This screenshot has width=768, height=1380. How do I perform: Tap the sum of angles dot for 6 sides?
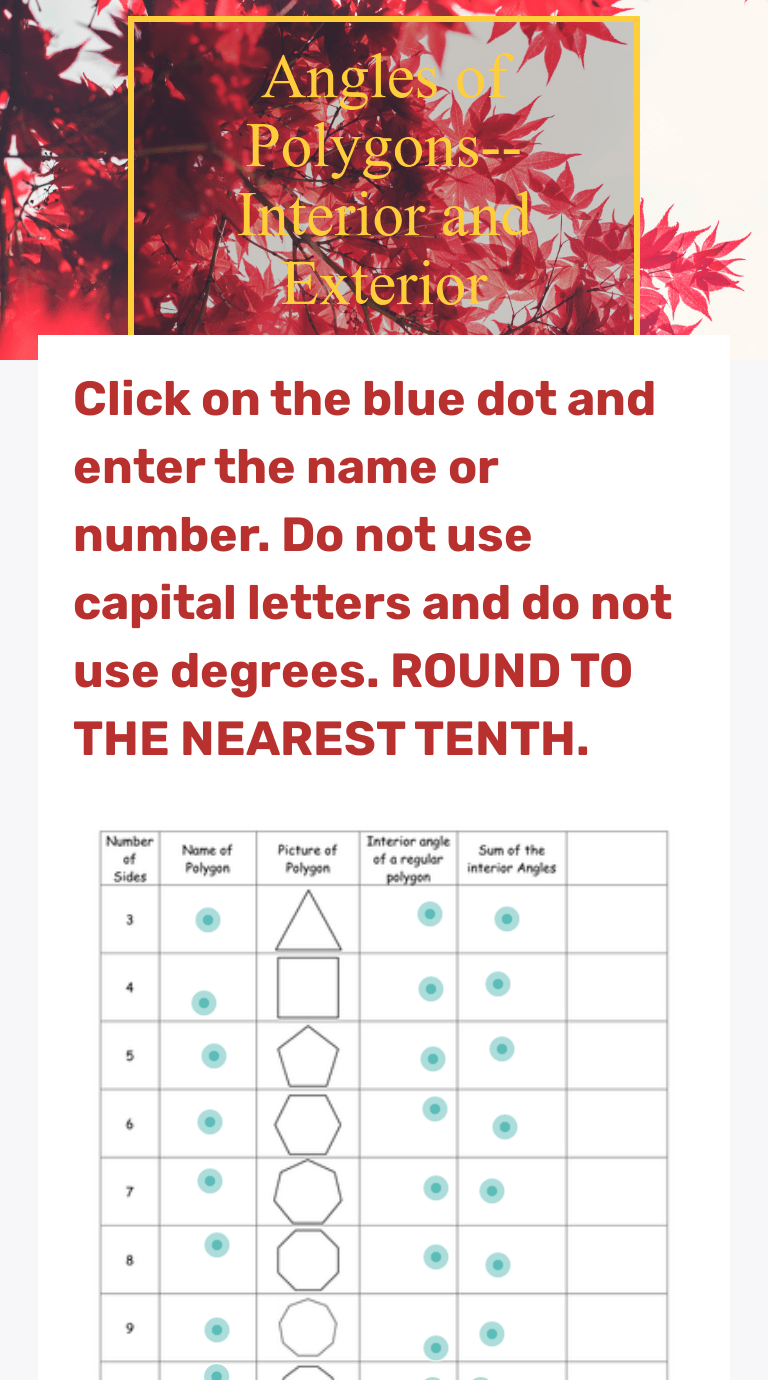tap(505, 1127)
